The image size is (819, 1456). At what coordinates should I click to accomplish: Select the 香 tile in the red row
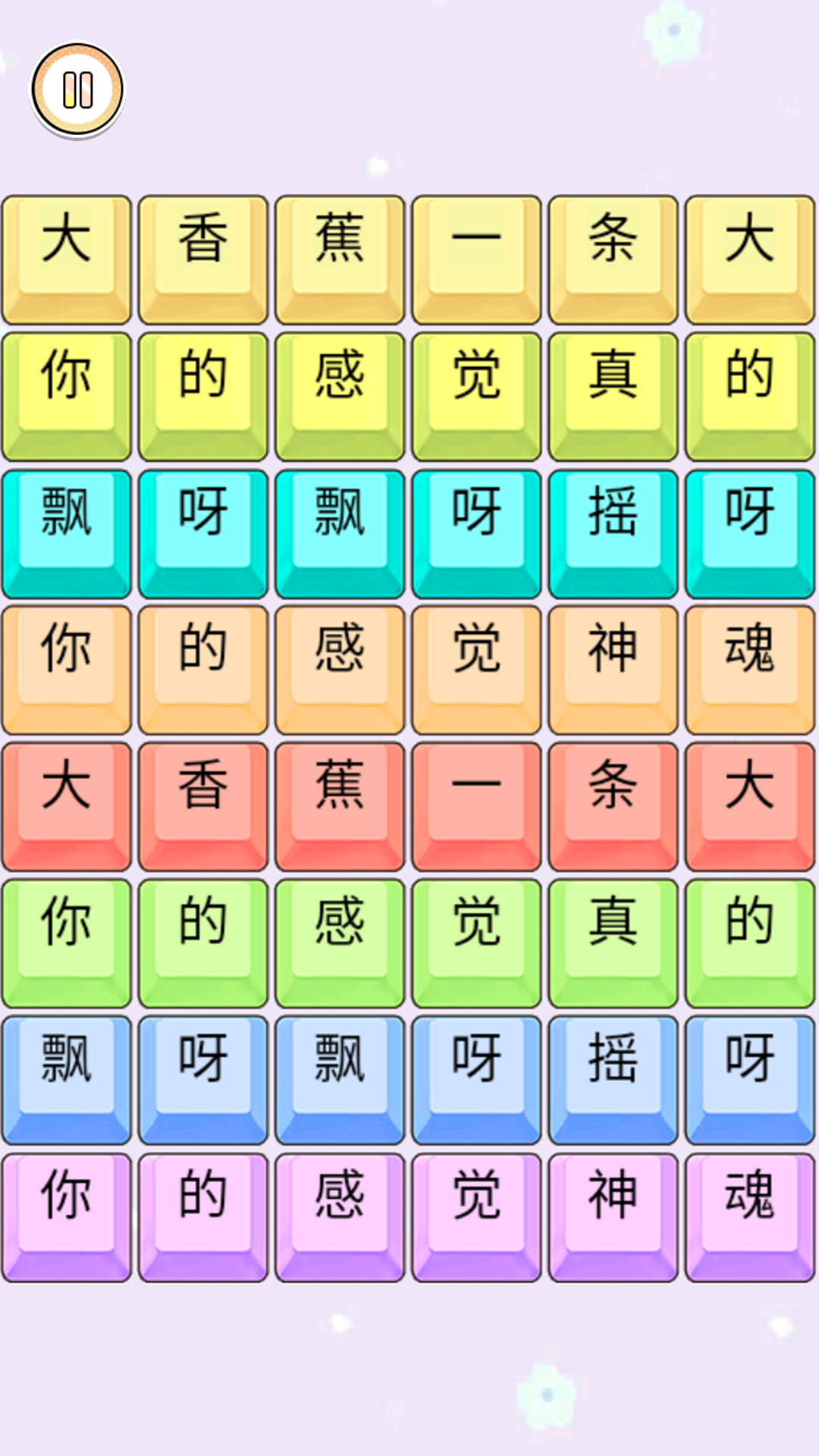(203, 805)
